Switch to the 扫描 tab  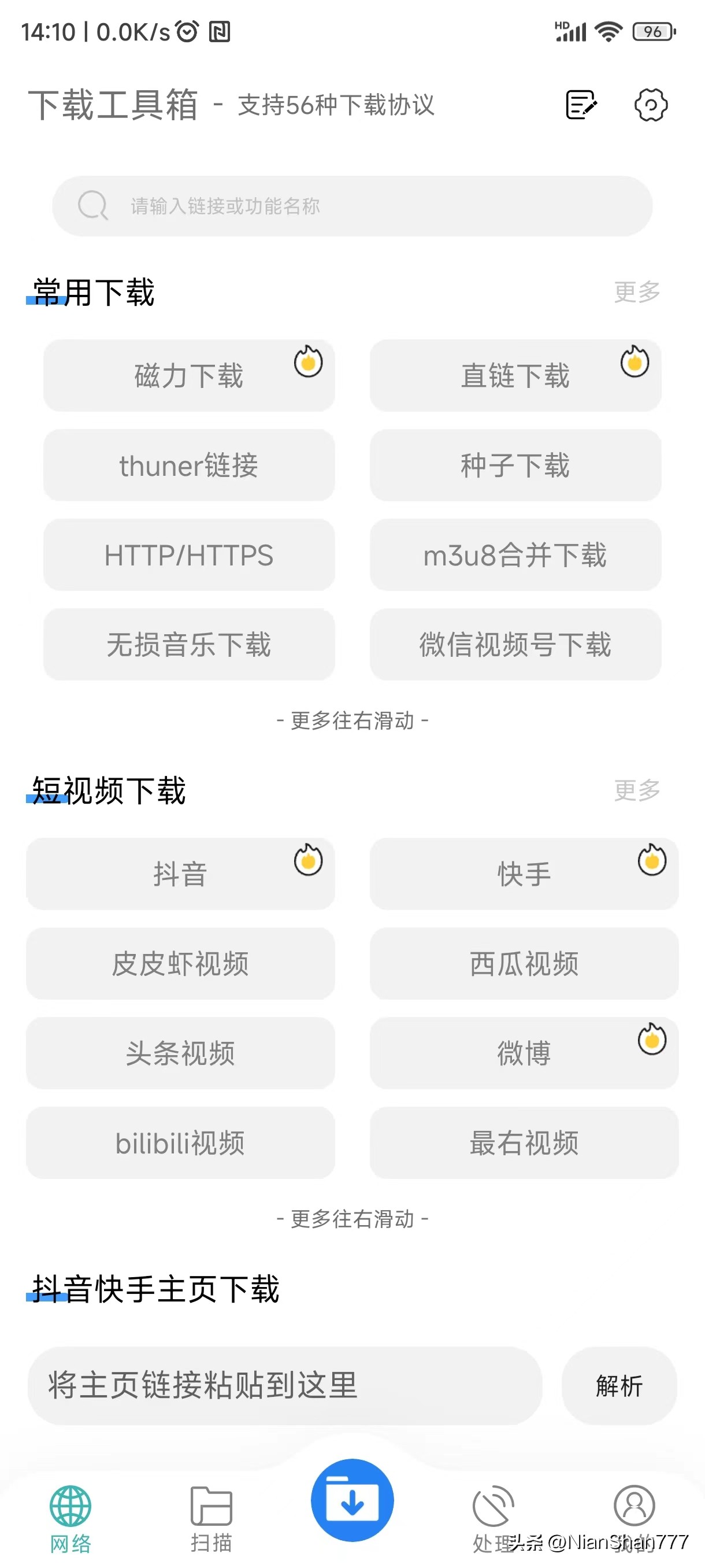coord(211,1510)
